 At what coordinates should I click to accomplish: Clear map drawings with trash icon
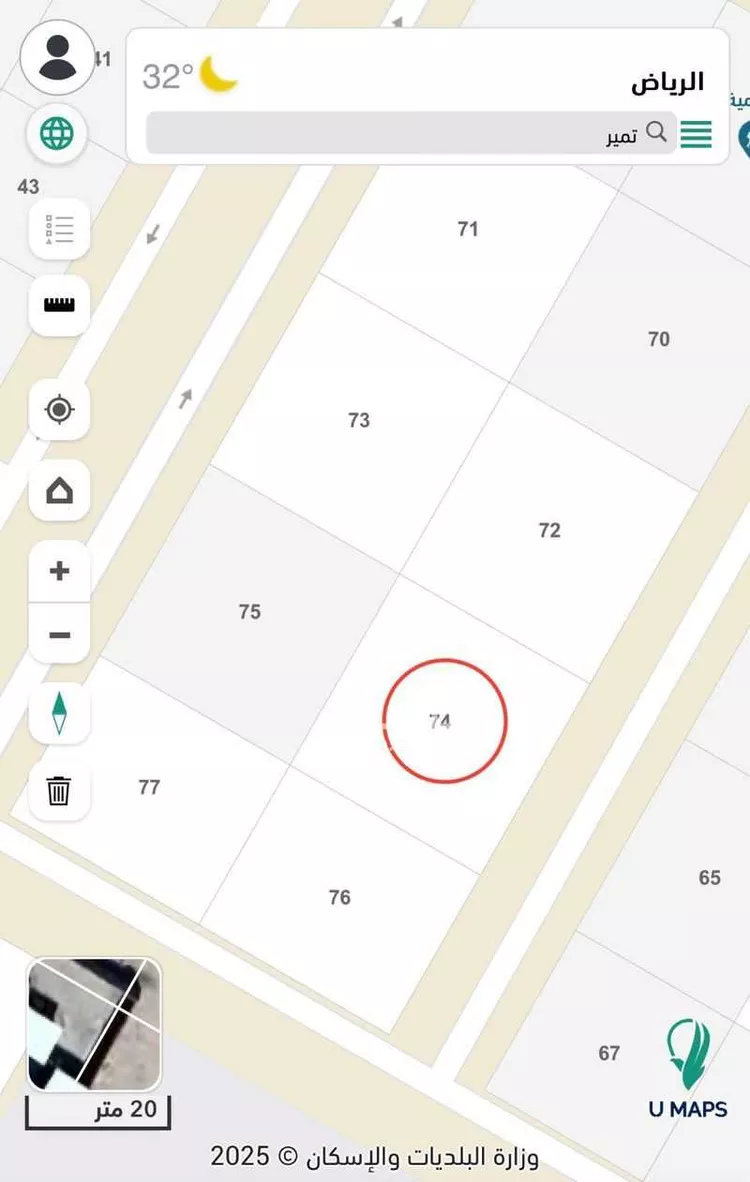click(60, 791)
